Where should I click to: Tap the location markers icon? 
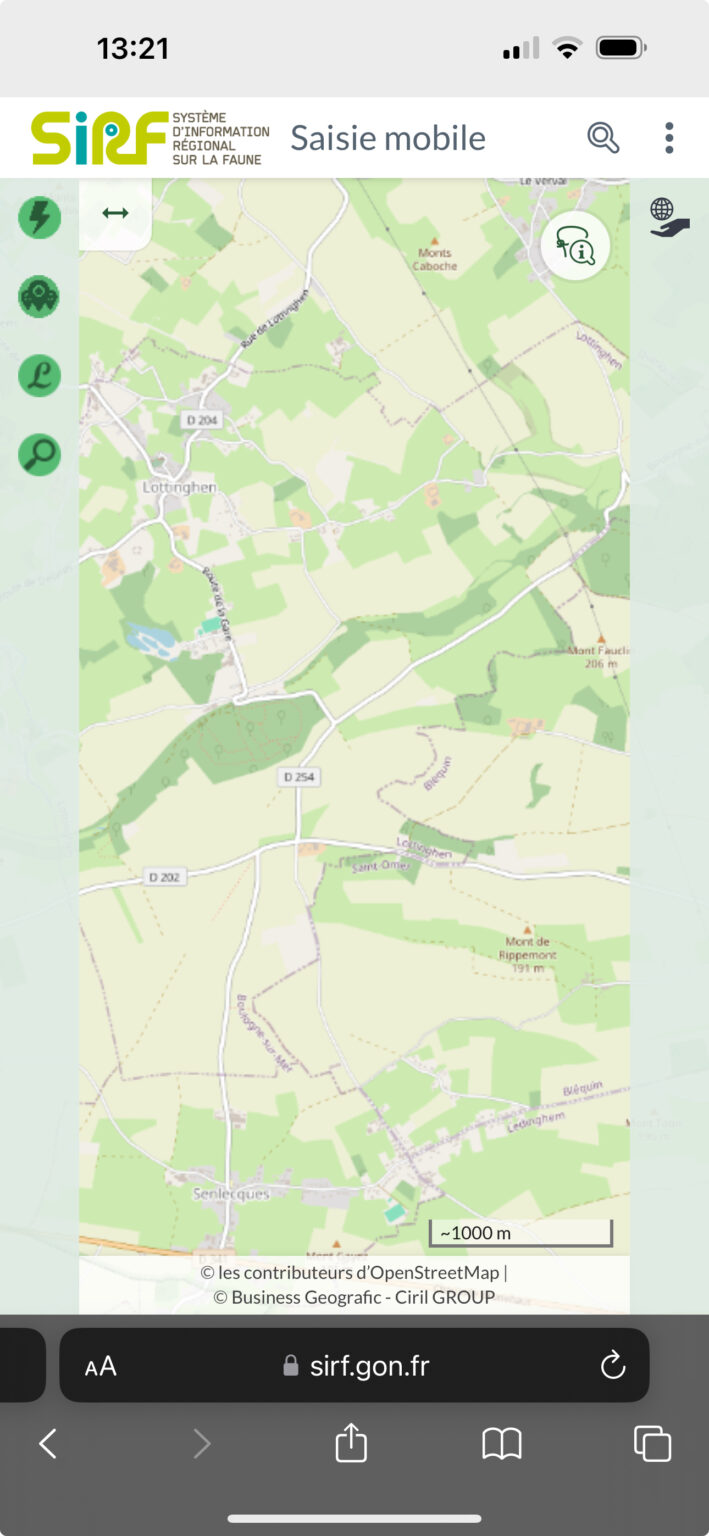[x=40, y=297]
